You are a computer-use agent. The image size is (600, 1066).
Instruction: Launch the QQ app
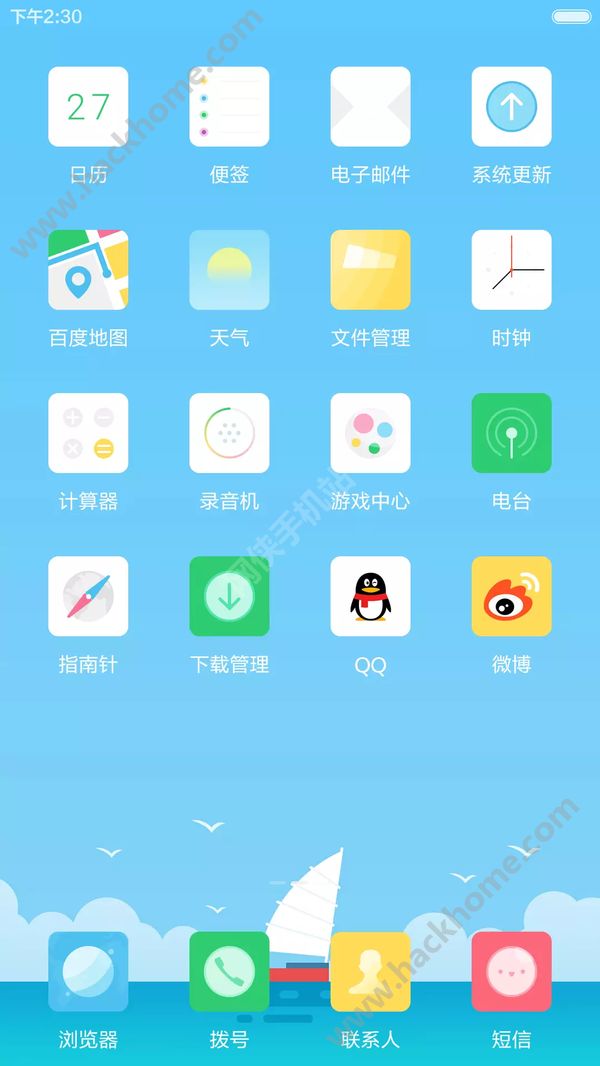[x=370, y=596]
